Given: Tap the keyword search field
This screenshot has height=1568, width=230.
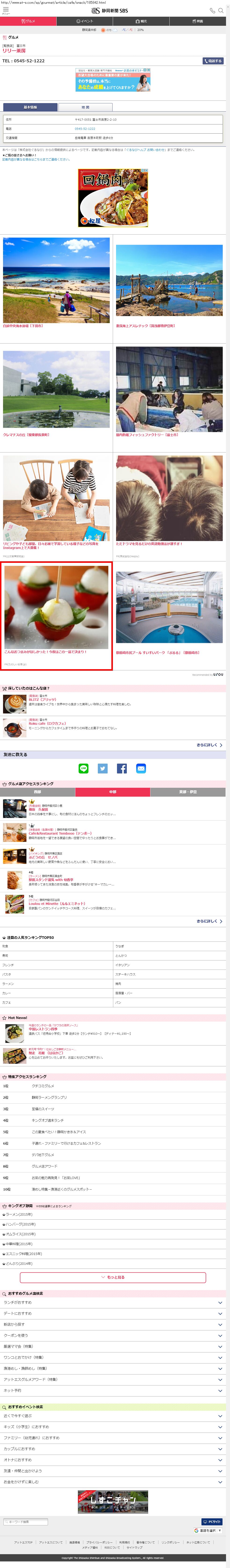Looking at the screenshot, I should tap(26, 1522).
